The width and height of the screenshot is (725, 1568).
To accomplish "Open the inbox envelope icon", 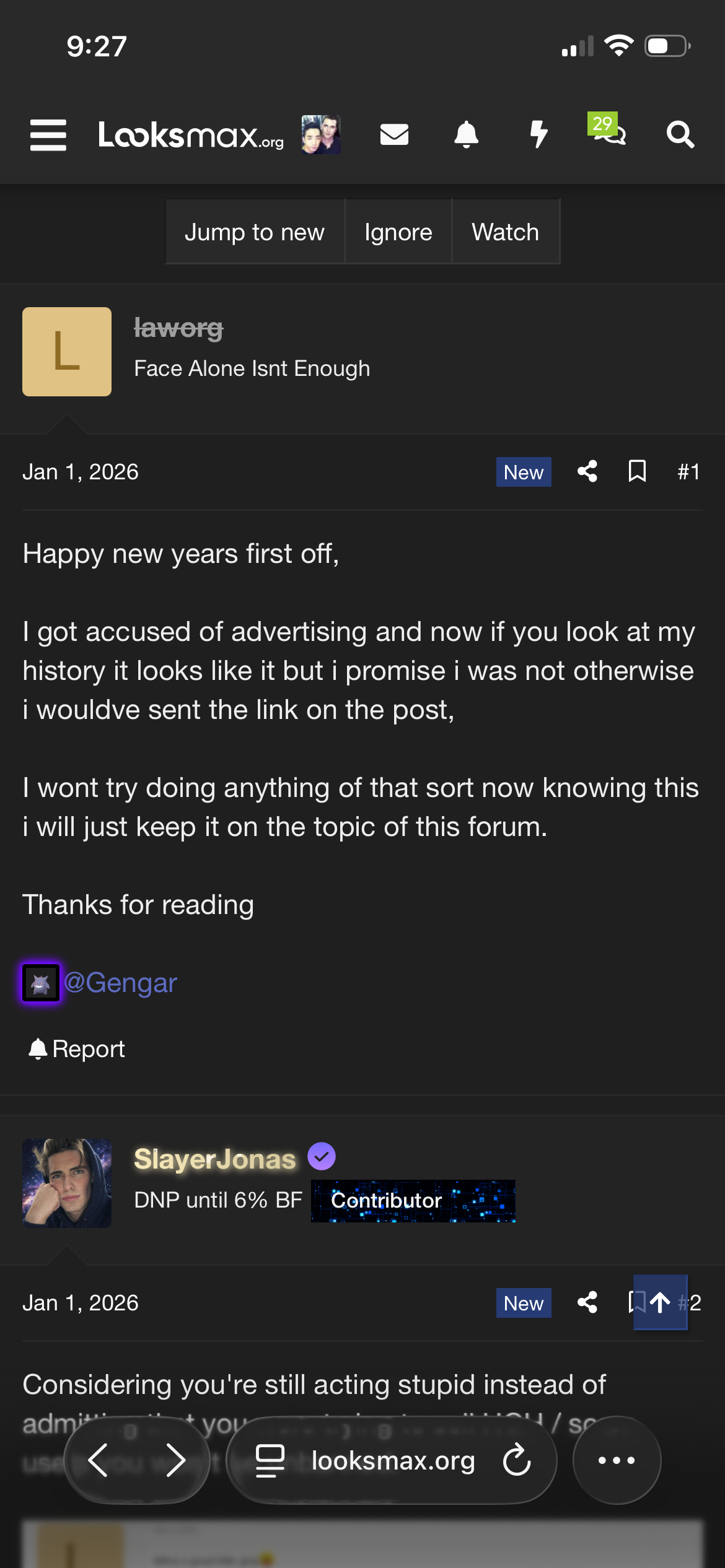I will click(x=394, y=134).
